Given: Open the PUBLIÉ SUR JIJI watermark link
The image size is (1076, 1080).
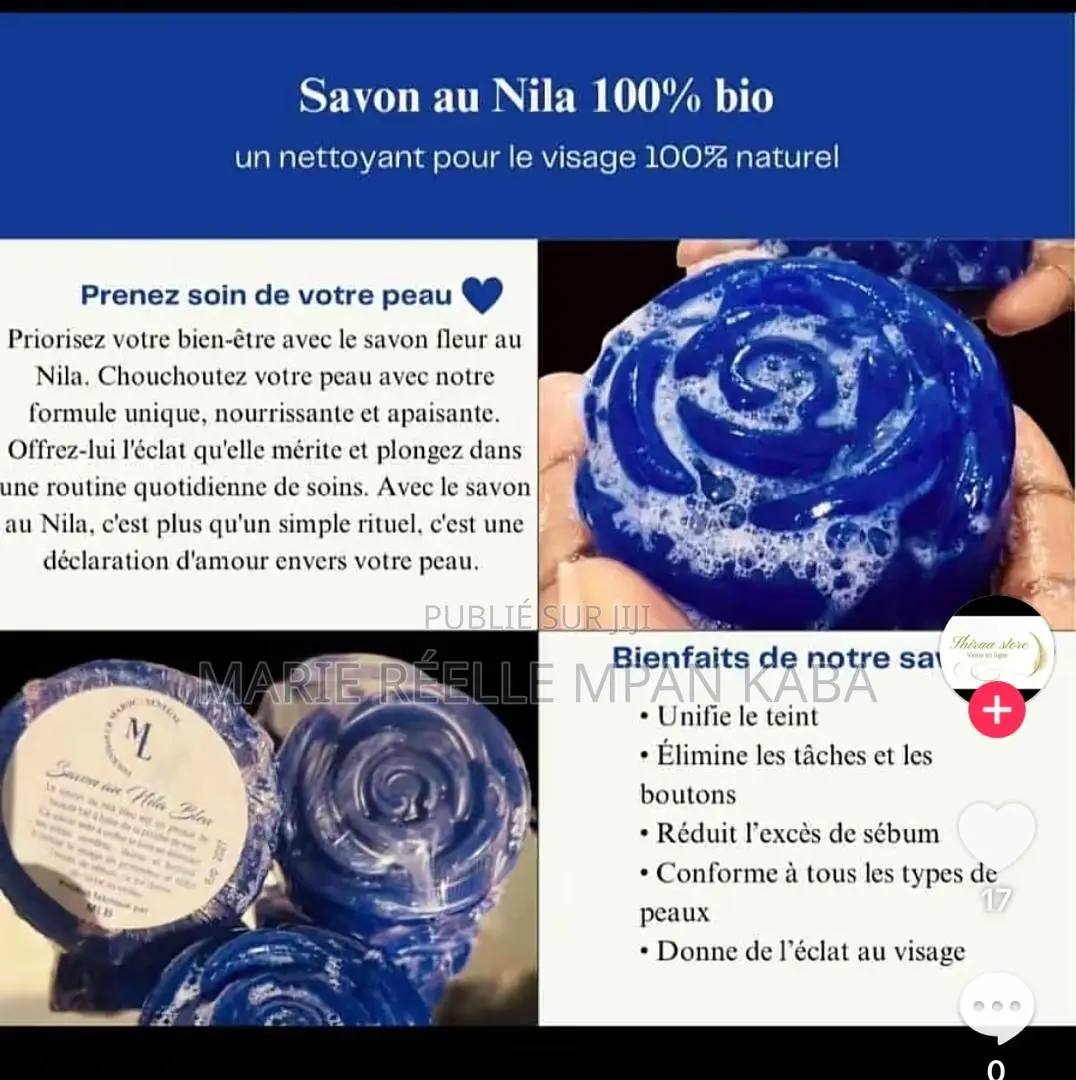Looking at the screenshot, I should tap(538, 617).
